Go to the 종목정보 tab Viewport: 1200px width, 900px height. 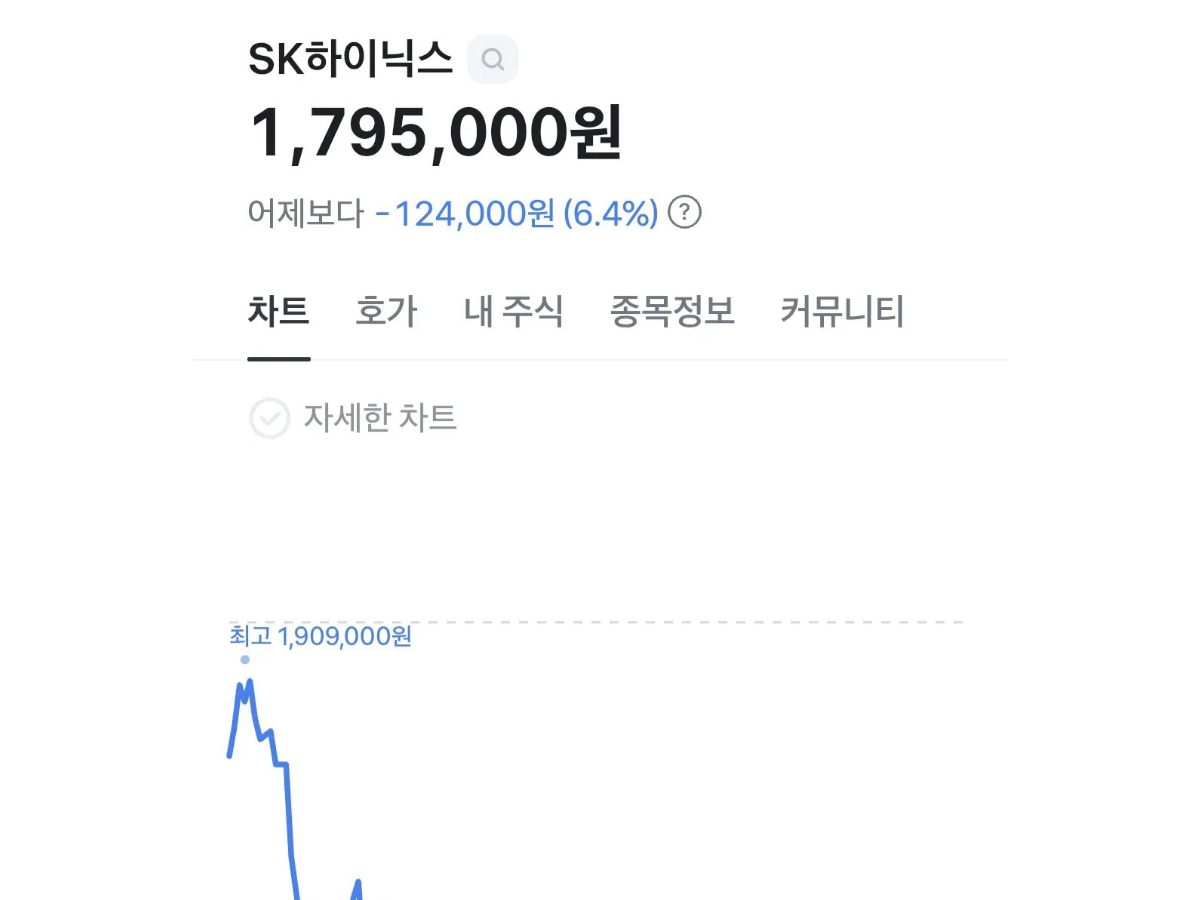pyautogui.click(x=672, y=312)
